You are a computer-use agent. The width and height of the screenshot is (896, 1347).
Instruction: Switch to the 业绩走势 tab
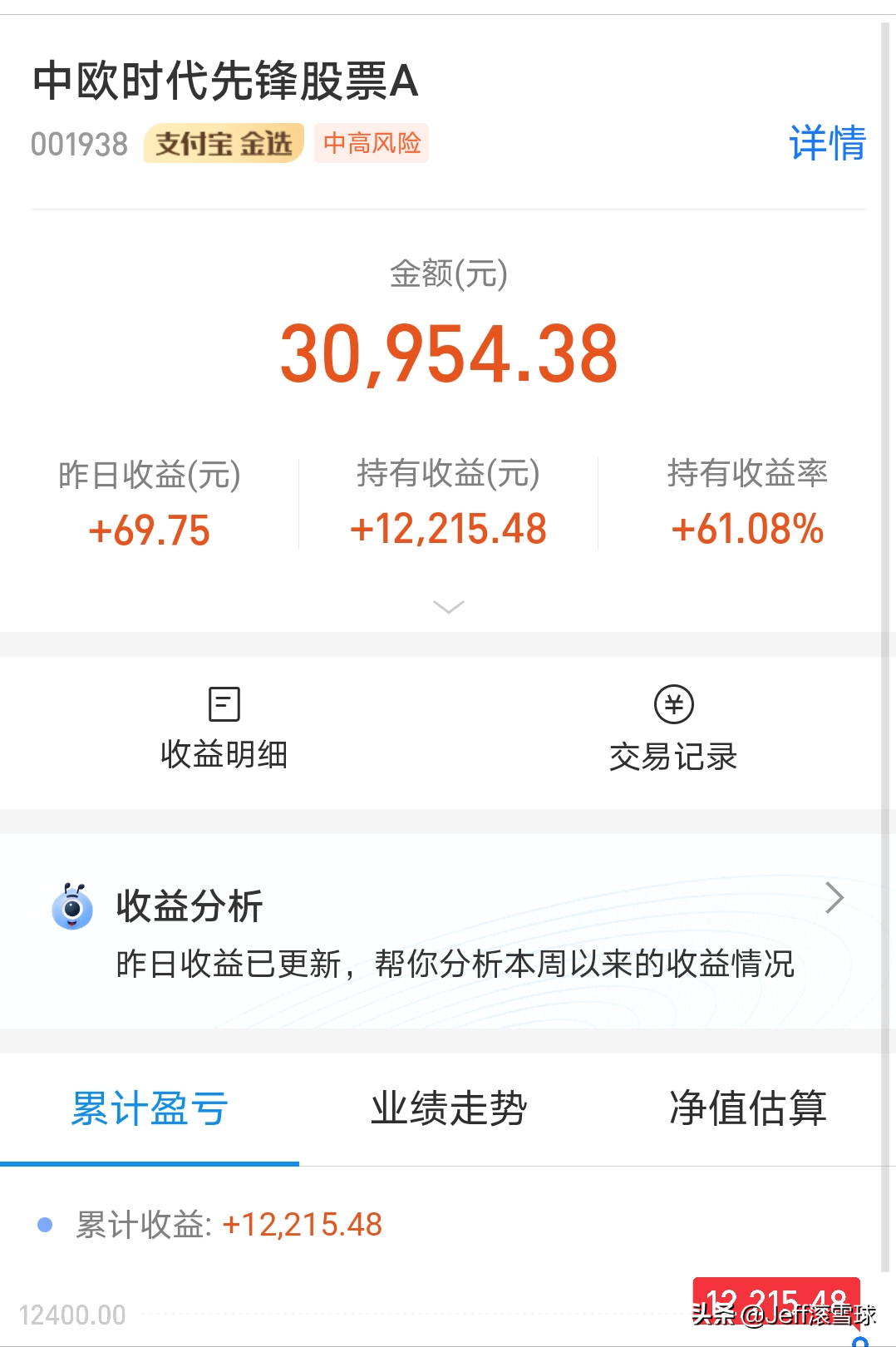tap(449, 1108)
